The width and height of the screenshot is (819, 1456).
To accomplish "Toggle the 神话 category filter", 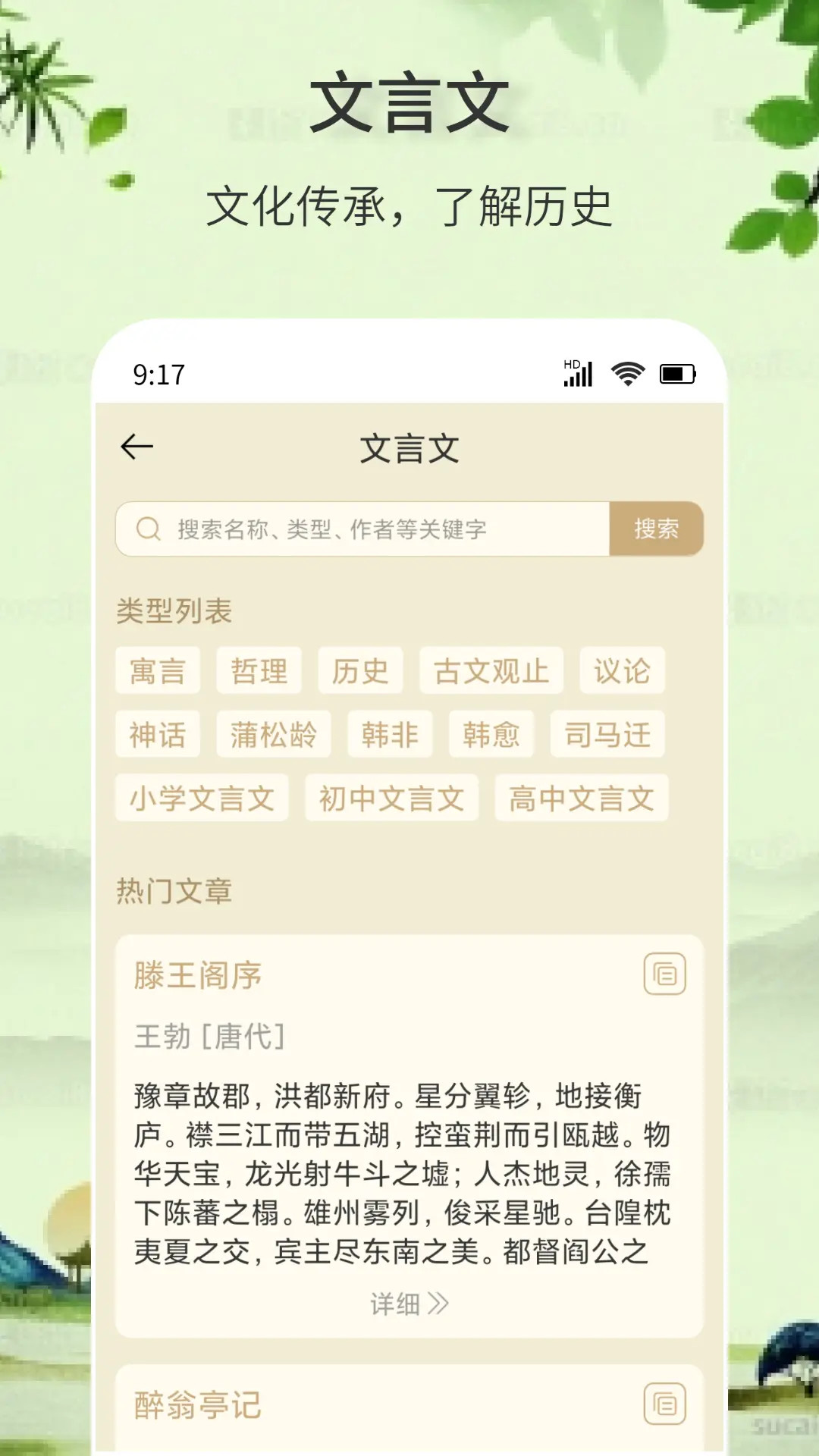I will [157, 734].
